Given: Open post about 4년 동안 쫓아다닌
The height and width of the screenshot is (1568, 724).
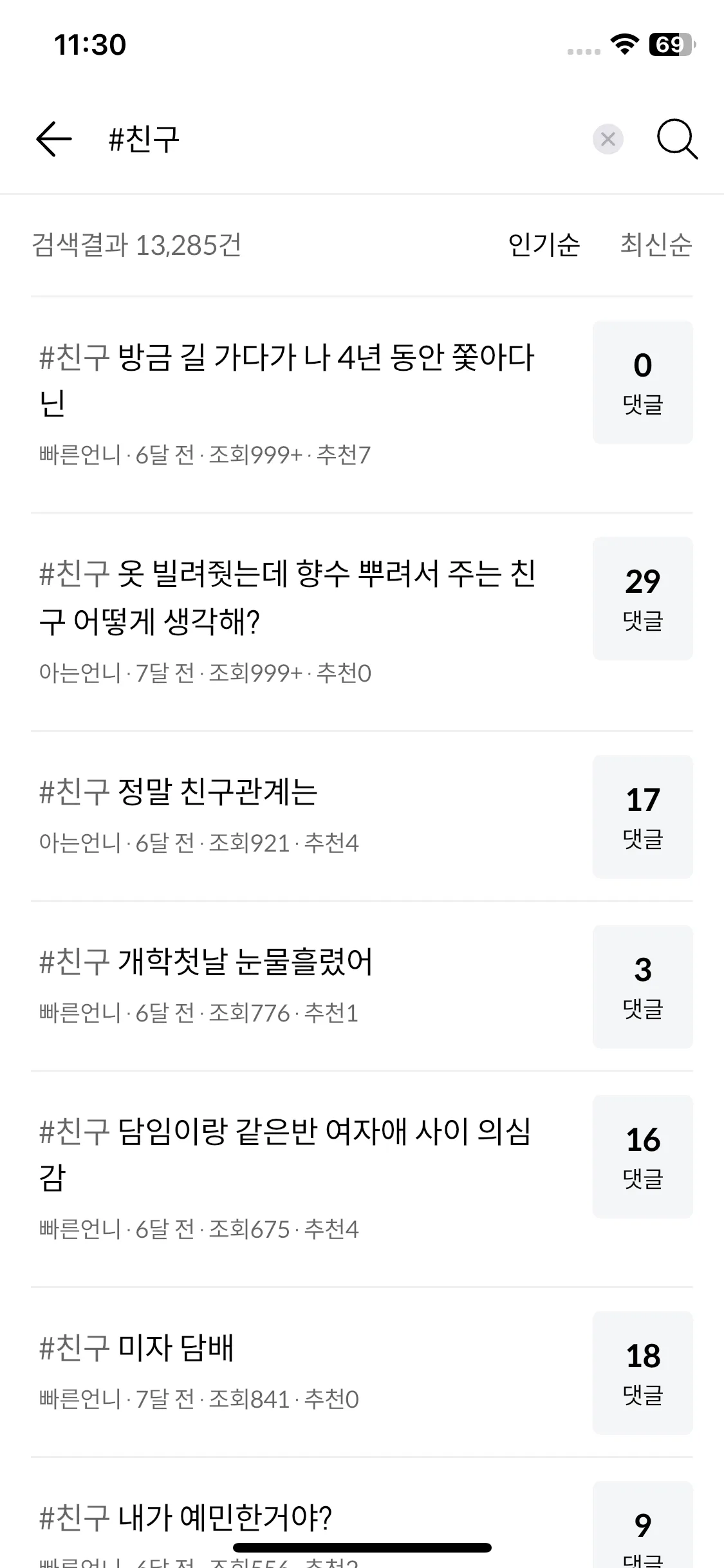Looking at the screenshot, I should 286,380.
